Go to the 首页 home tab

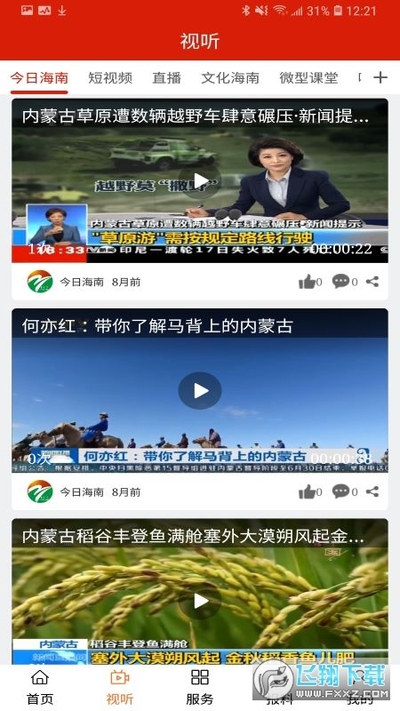point(40,688)
